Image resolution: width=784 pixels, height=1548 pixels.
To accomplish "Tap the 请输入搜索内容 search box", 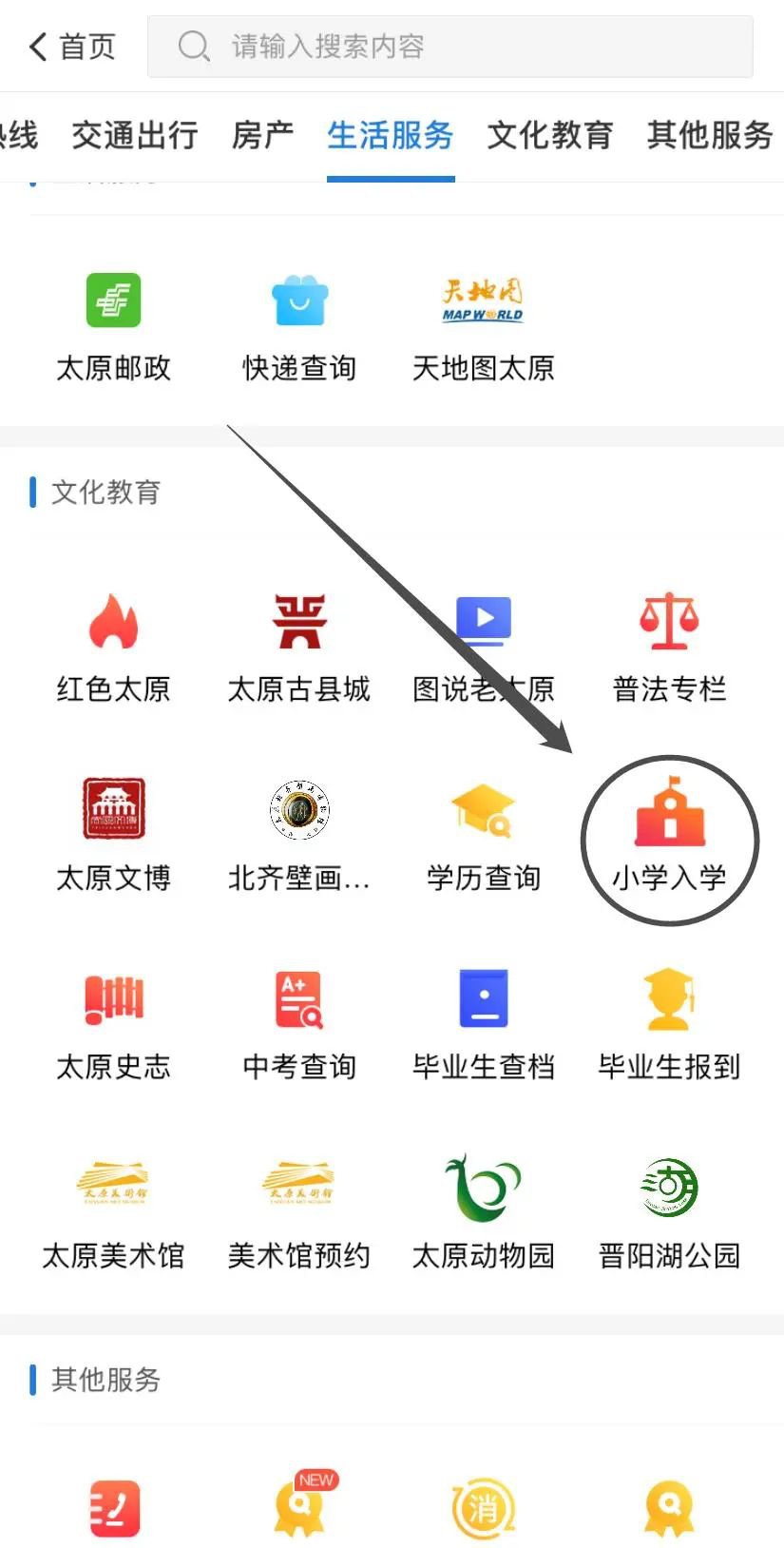I will (x=449, y=46).
